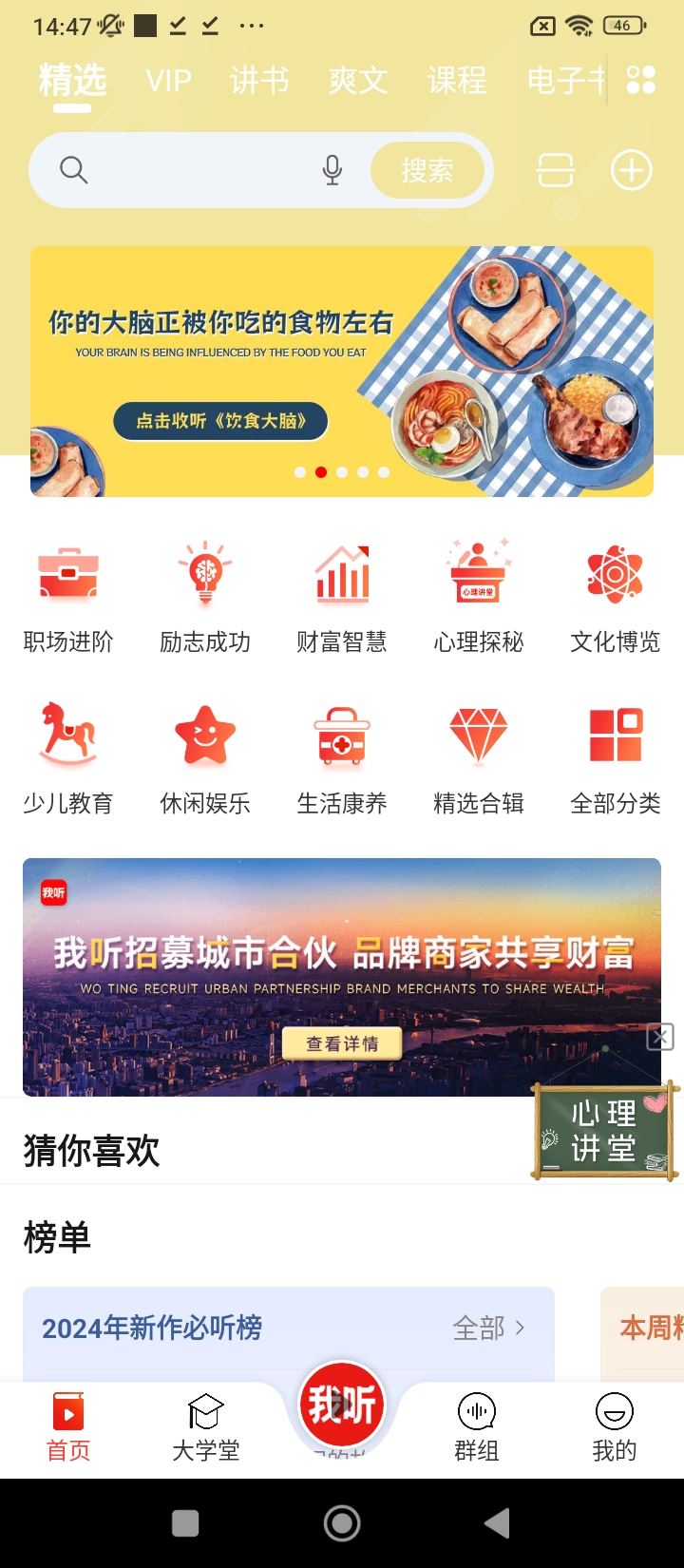Tap the 搜索 button
Screen dimensions: 684x1568
(427, 171)
